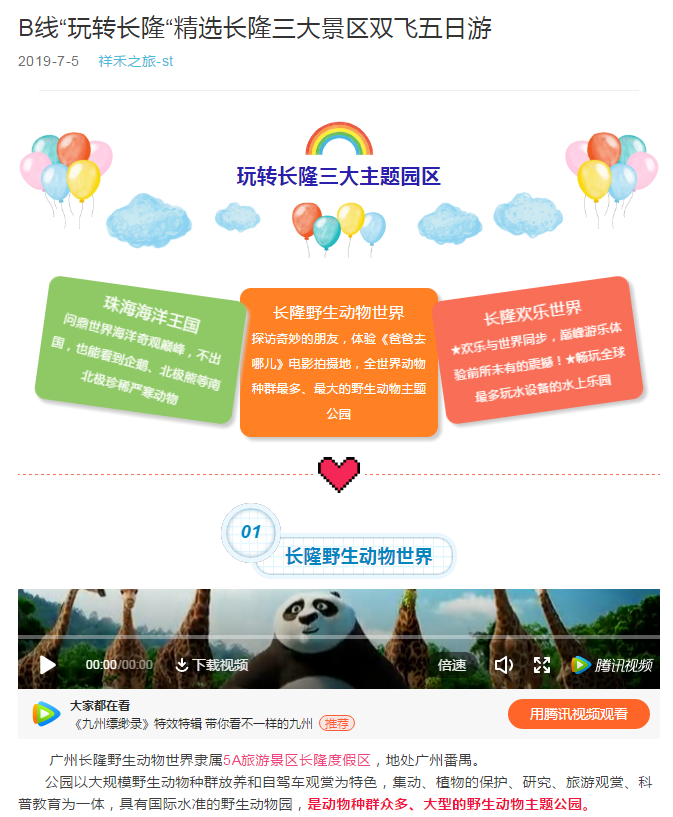
Task: Tap 下载视频 to download the video
Action: pos(211,665)
